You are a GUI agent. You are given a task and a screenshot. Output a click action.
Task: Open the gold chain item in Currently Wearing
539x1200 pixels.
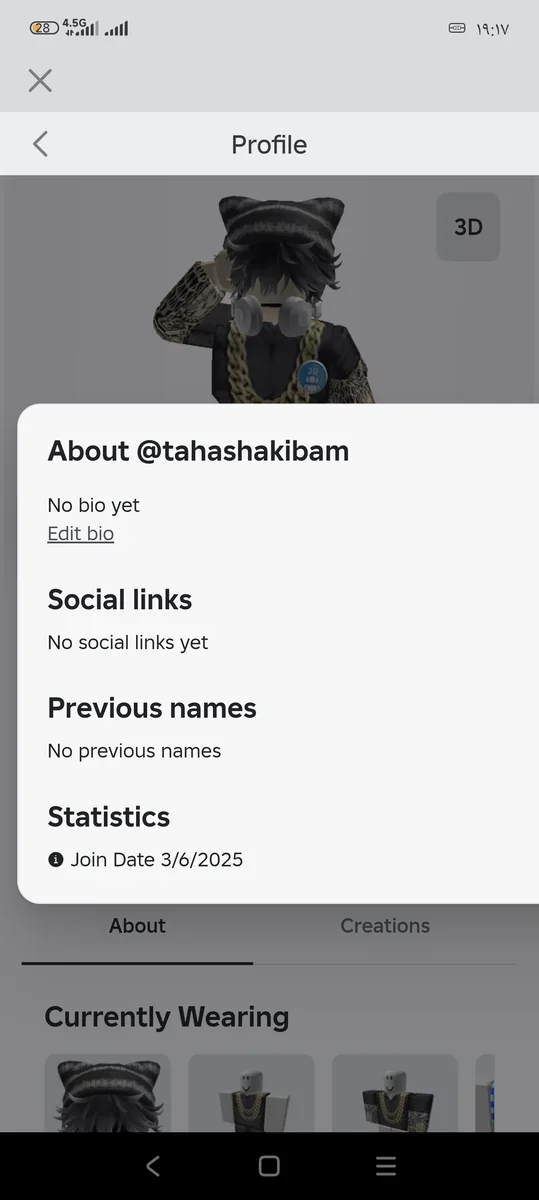251,1093
